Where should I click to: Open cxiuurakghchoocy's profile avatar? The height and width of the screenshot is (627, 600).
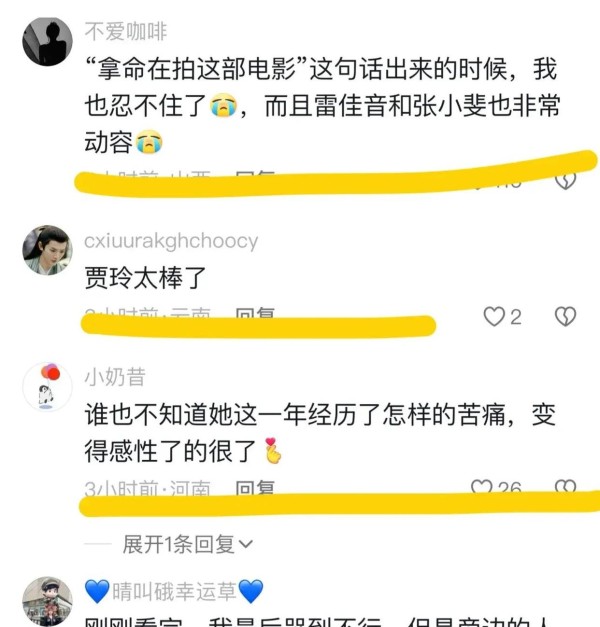[x=46, y=250]
